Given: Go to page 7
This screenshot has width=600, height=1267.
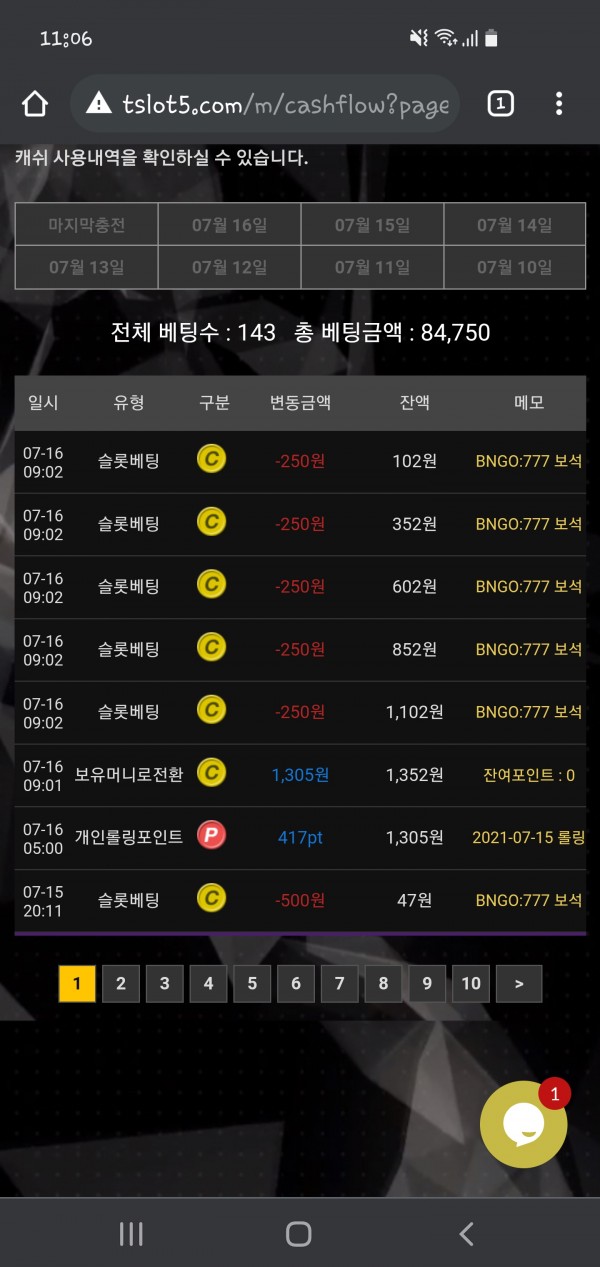Looking at the screenshot, I should tap(340, 984).
